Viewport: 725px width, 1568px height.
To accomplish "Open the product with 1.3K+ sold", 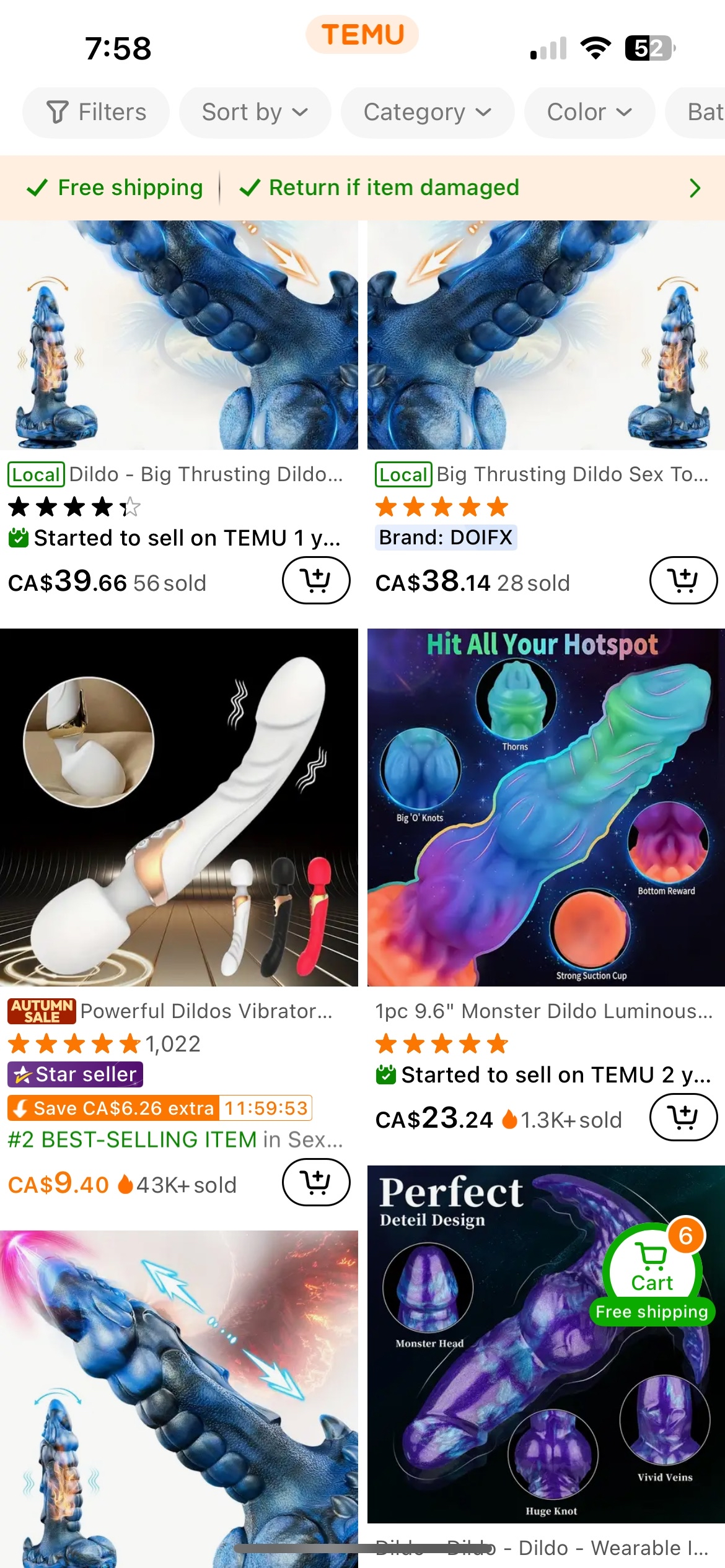I will point(545,808).
